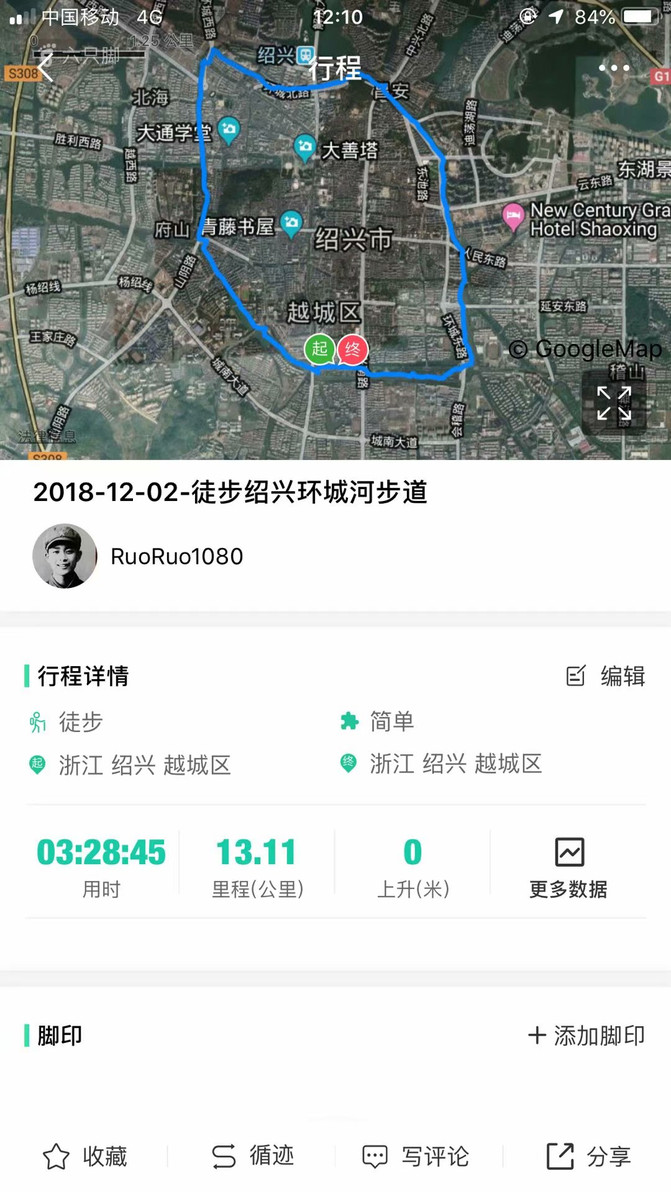This screenshot has height=1192, width=671.
Task: Favorite this trip with 收藏
Action: pyautogui.click(x=85, y=1157)
